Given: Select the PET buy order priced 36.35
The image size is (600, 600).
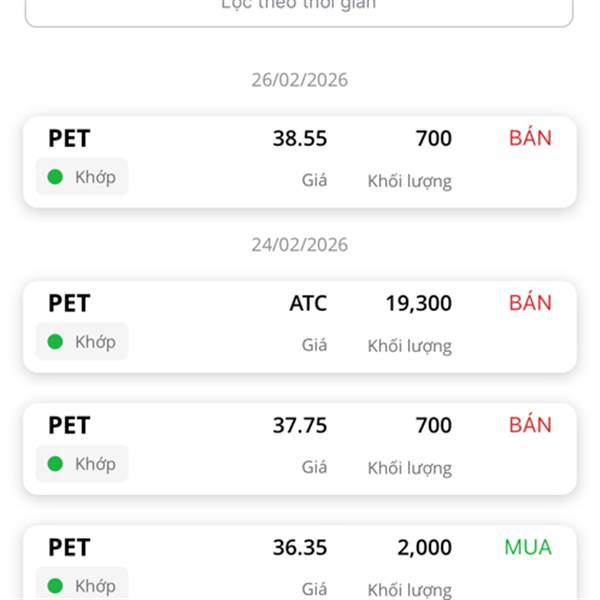Looking at the screenshot, I should click(299, 564).
